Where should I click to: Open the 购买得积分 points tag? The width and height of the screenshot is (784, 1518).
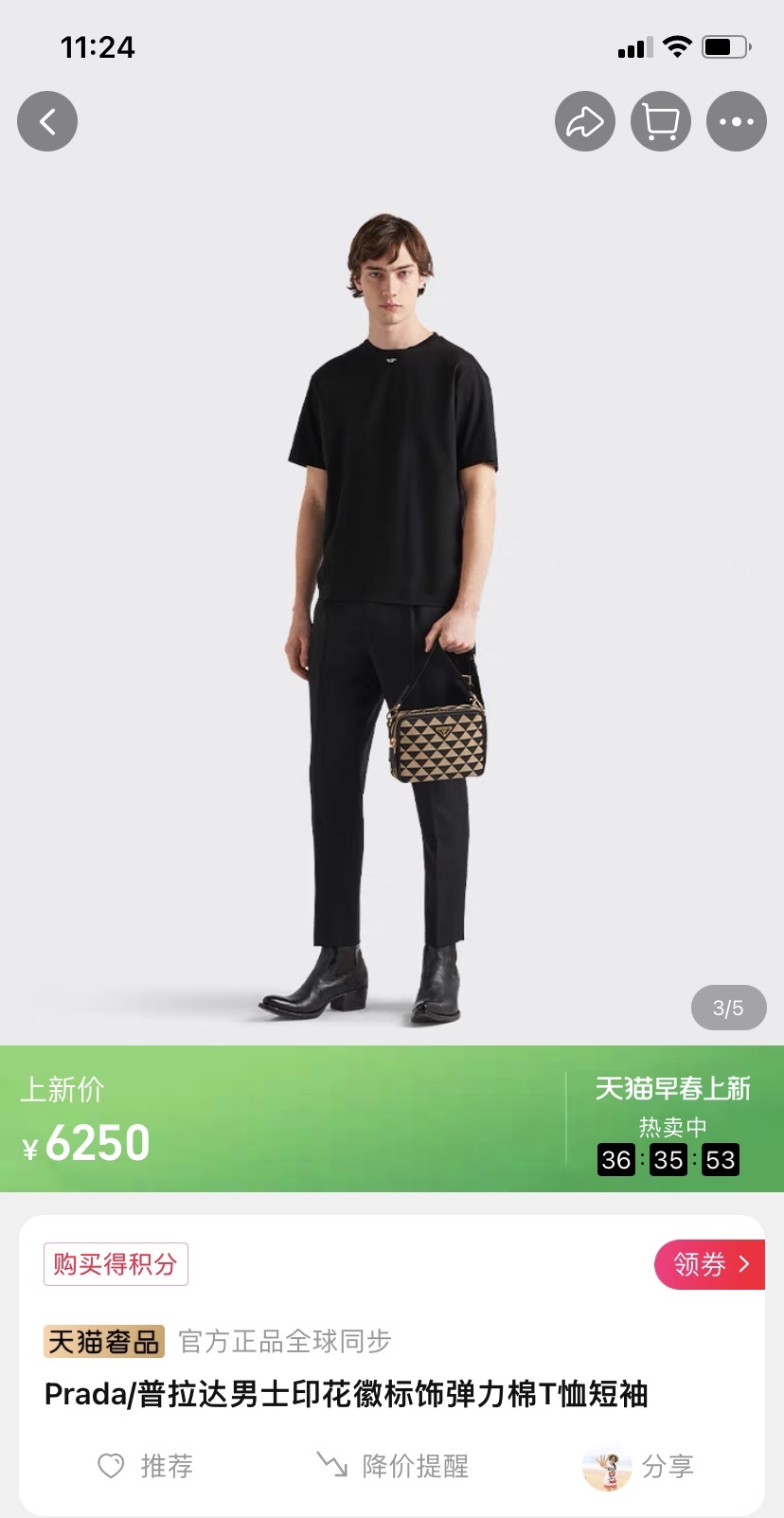(x=116, y=1264)
